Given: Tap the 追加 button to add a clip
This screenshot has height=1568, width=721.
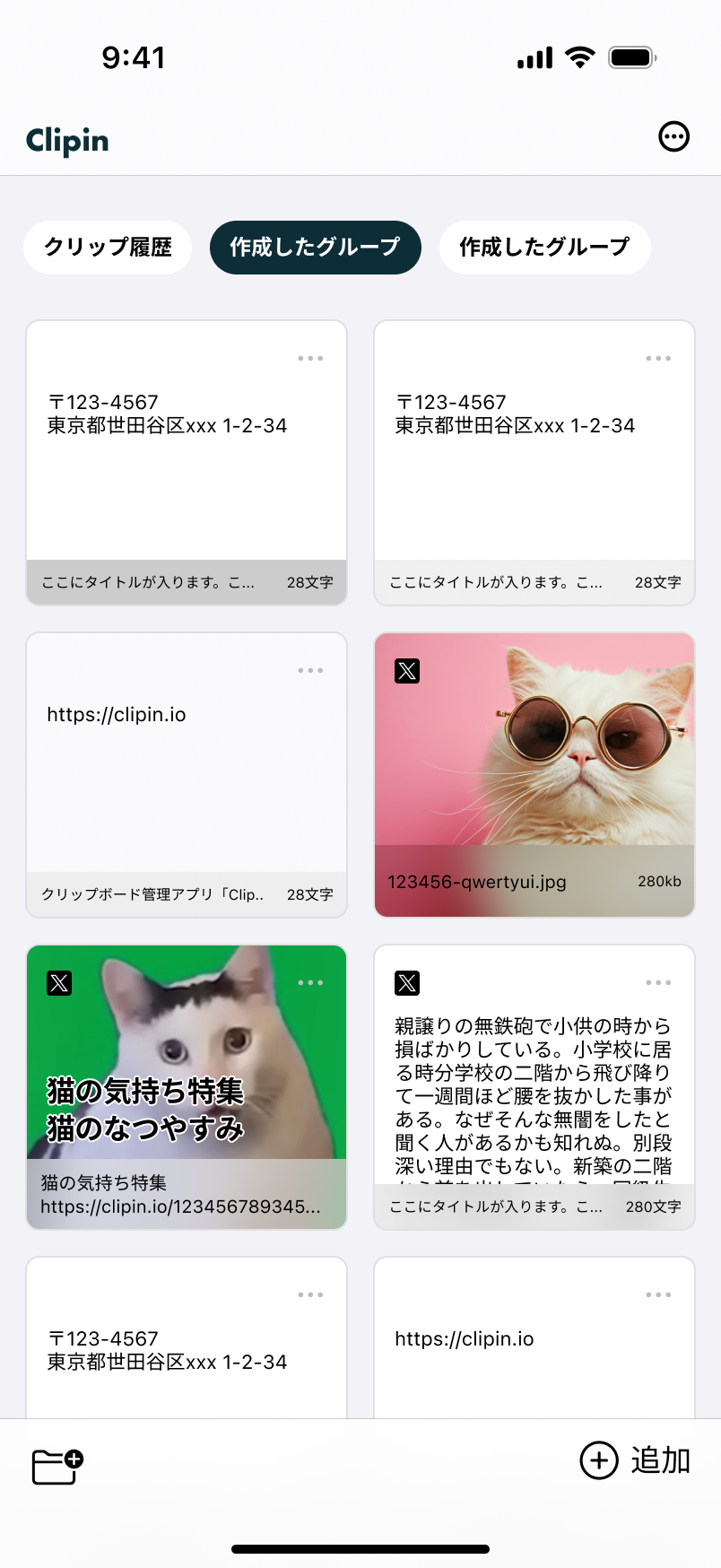Looking at the screenshot, I should [x=636, y=1459].
